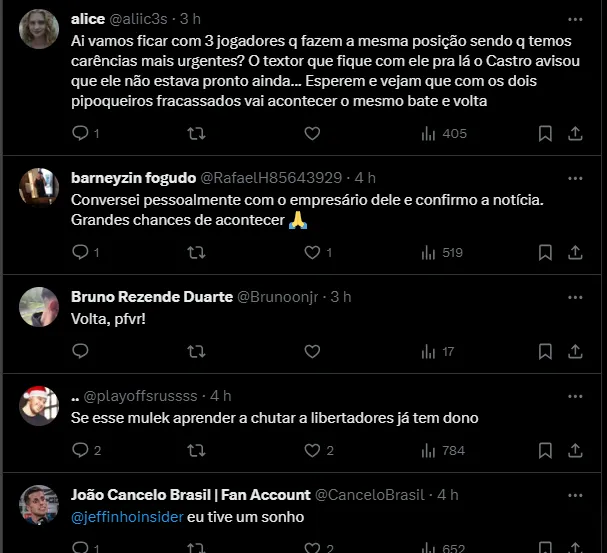
Task: Open the overflow menu on alice's tweet
Action: pyautogui.click(x=575, y=19)
